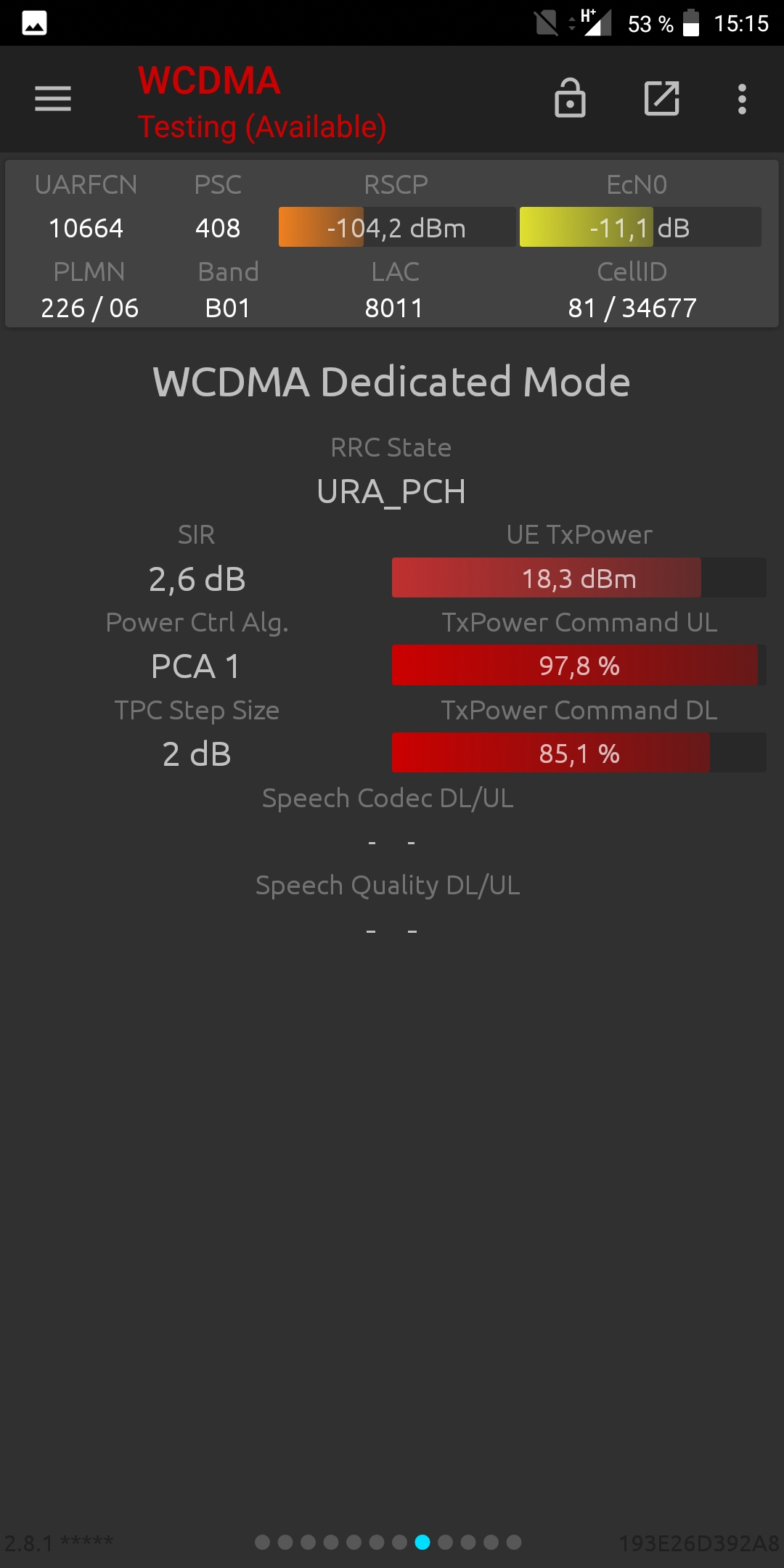
Task: Tap the lock icon in toolbar
Action: tap(570, 98)
